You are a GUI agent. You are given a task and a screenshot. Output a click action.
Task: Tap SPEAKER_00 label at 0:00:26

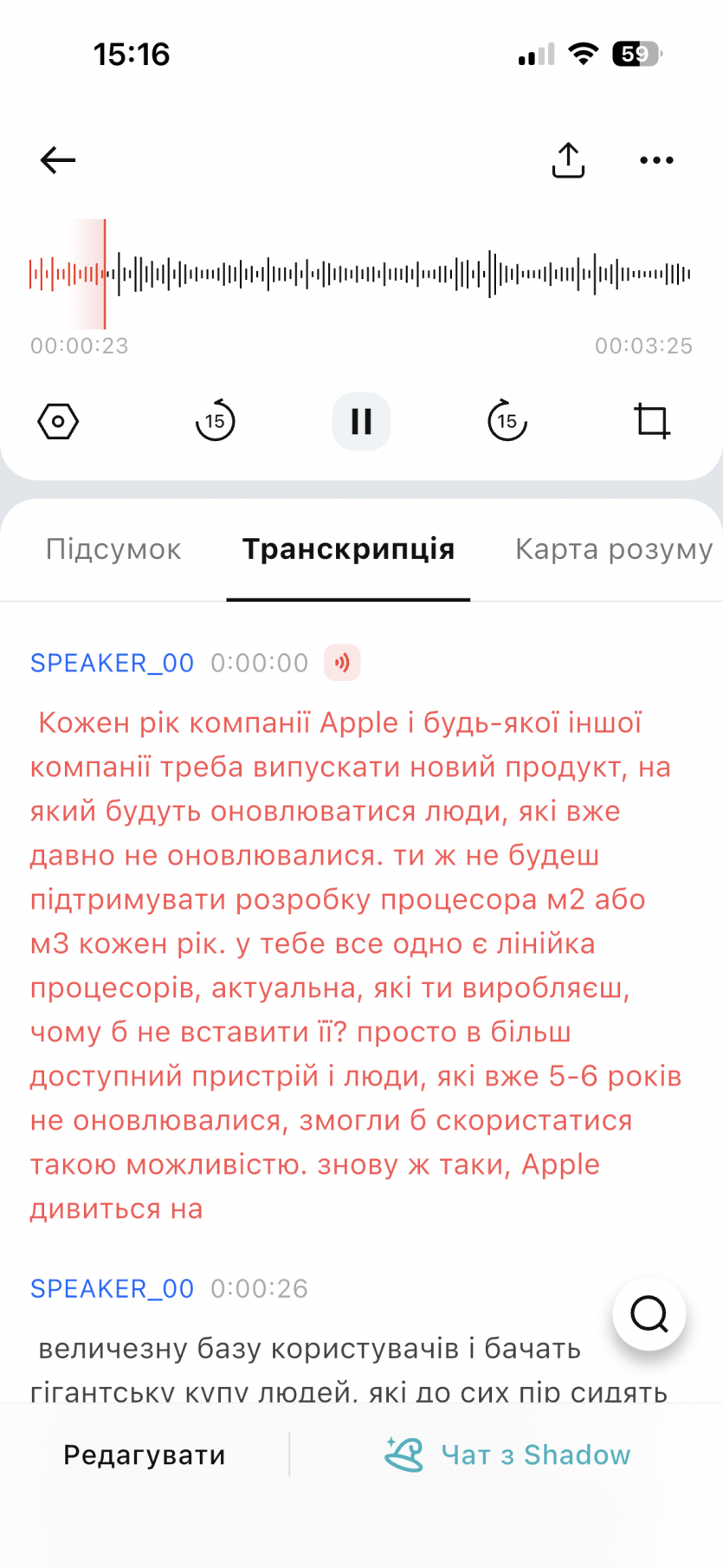(x=112, y=1288)
